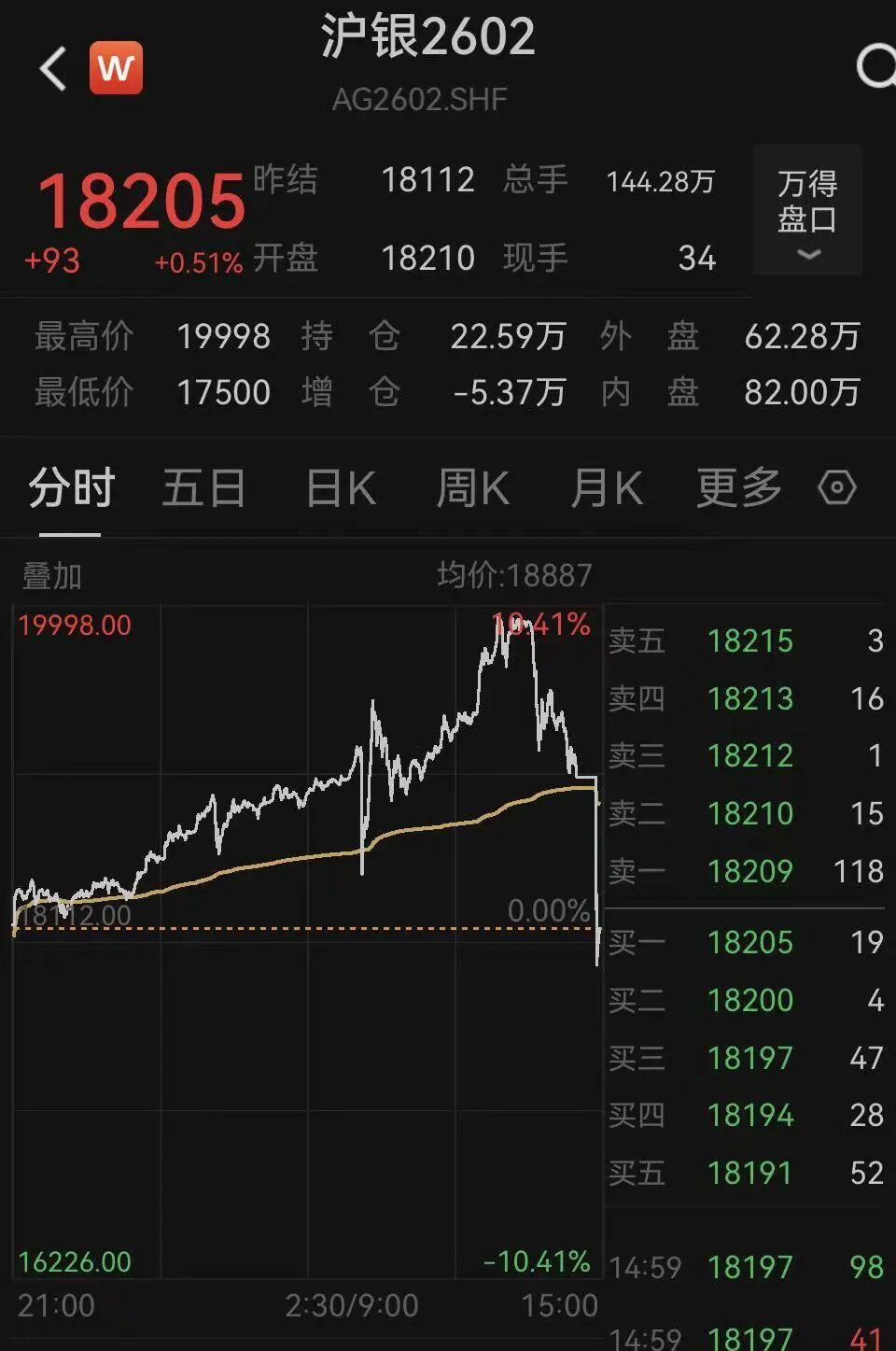Expand the 万得盘口 panel

click(x=807, y=210)
